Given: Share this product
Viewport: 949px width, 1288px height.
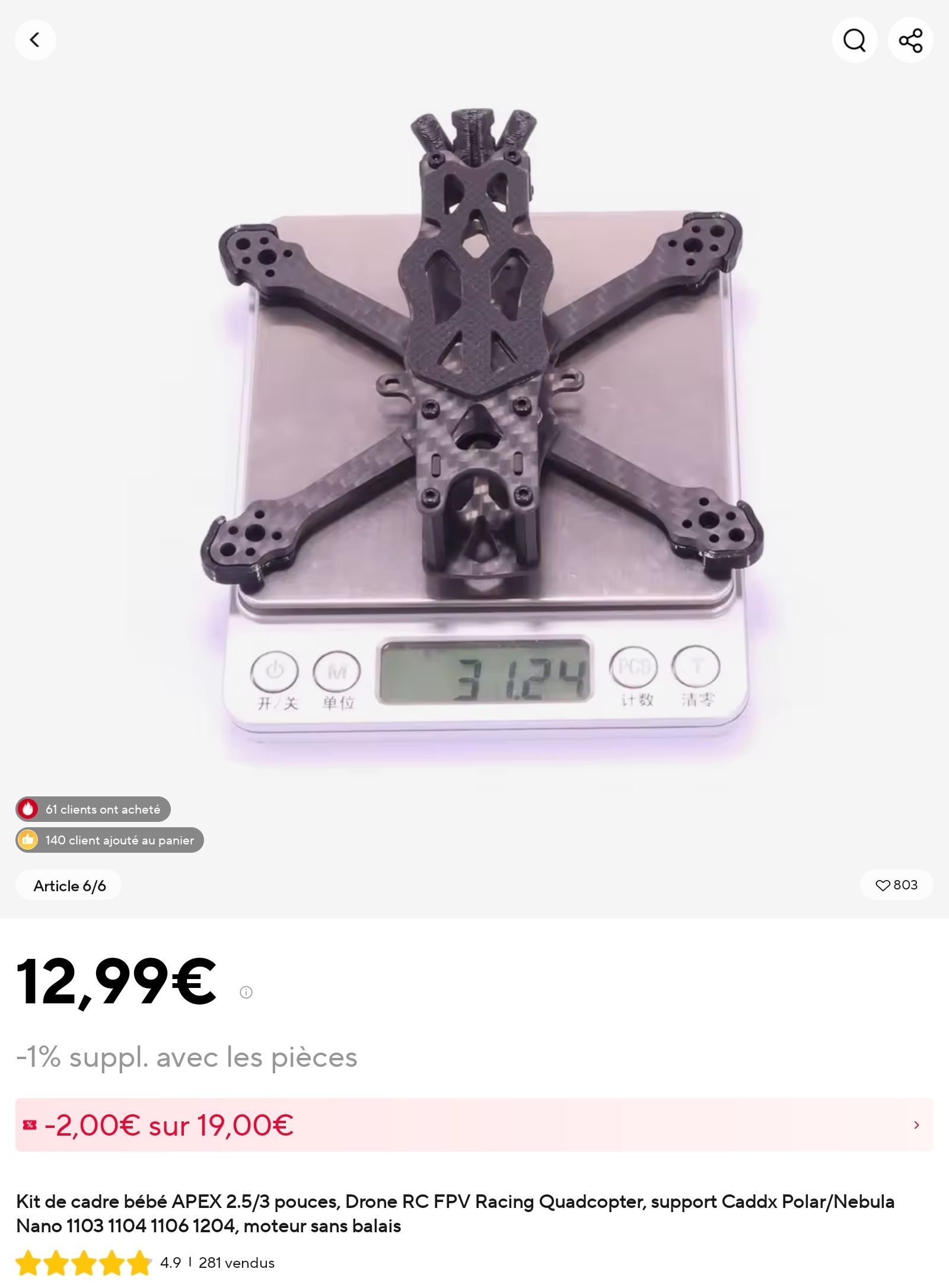Looking at the screenshot, I should pyautogui.click(x=910, y=40).
